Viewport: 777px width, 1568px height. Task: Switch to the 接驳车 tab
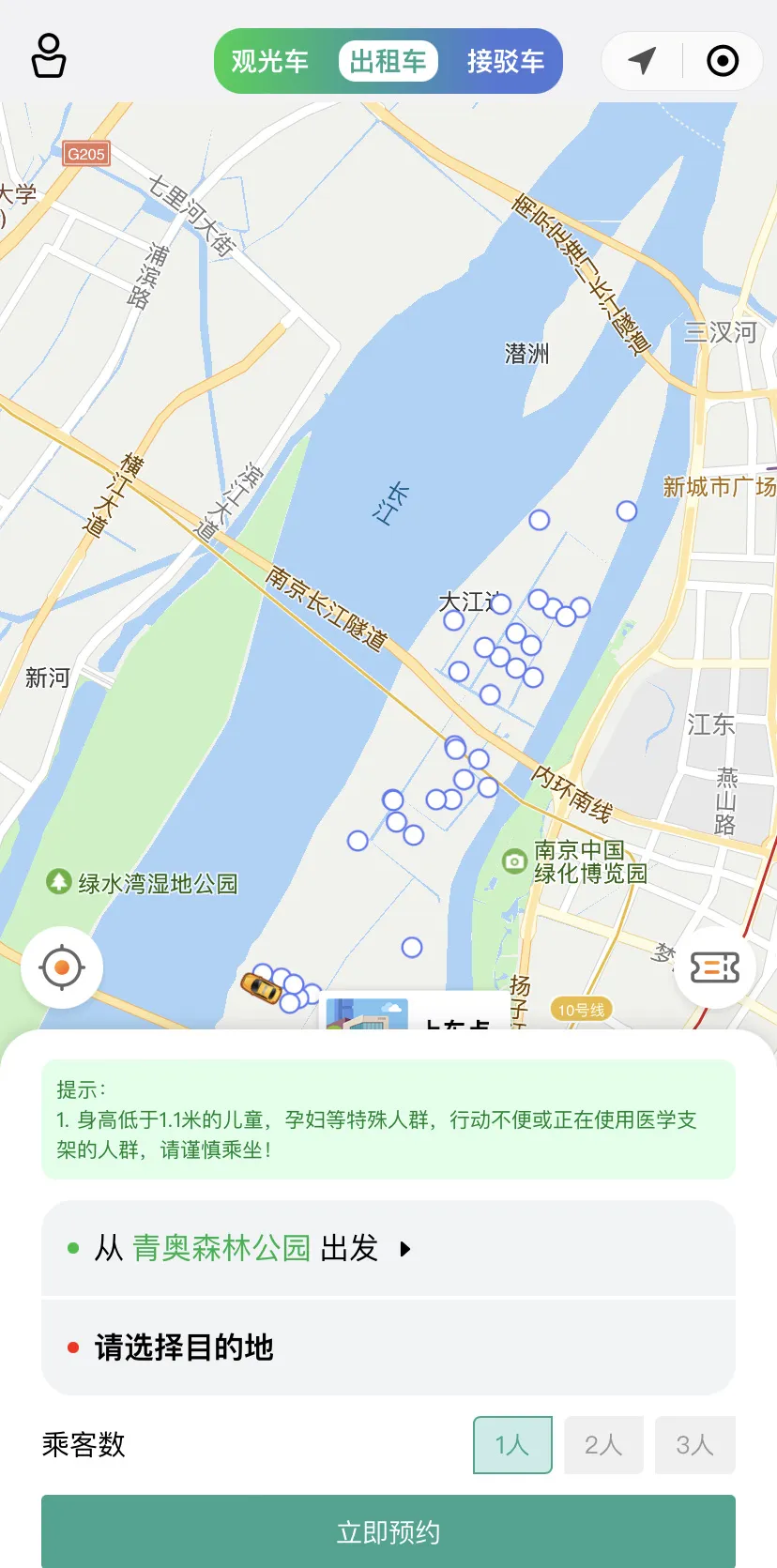504,60
